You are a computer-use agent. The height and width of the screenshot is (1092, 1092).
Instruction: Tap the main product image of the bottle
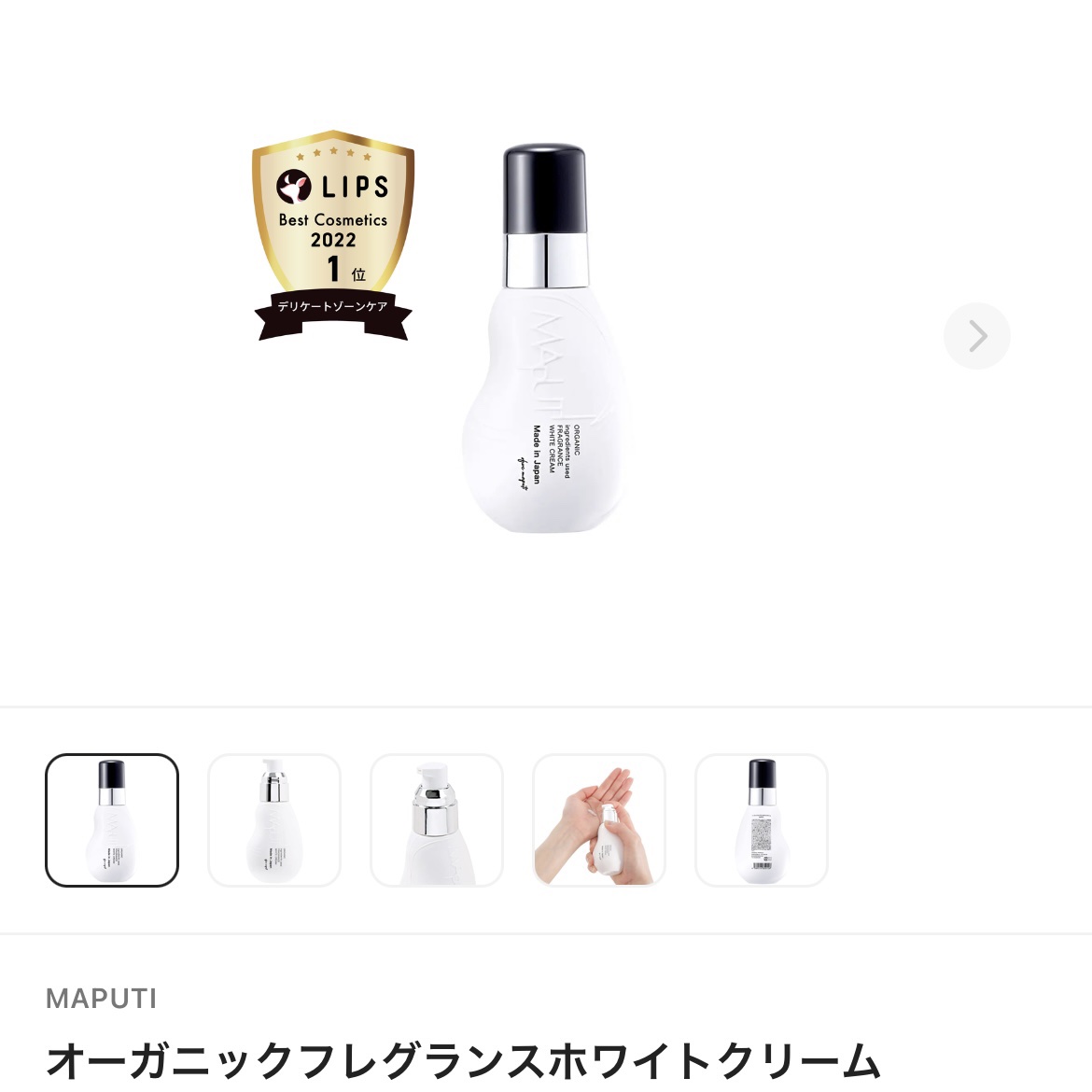(x=545, y=338)
